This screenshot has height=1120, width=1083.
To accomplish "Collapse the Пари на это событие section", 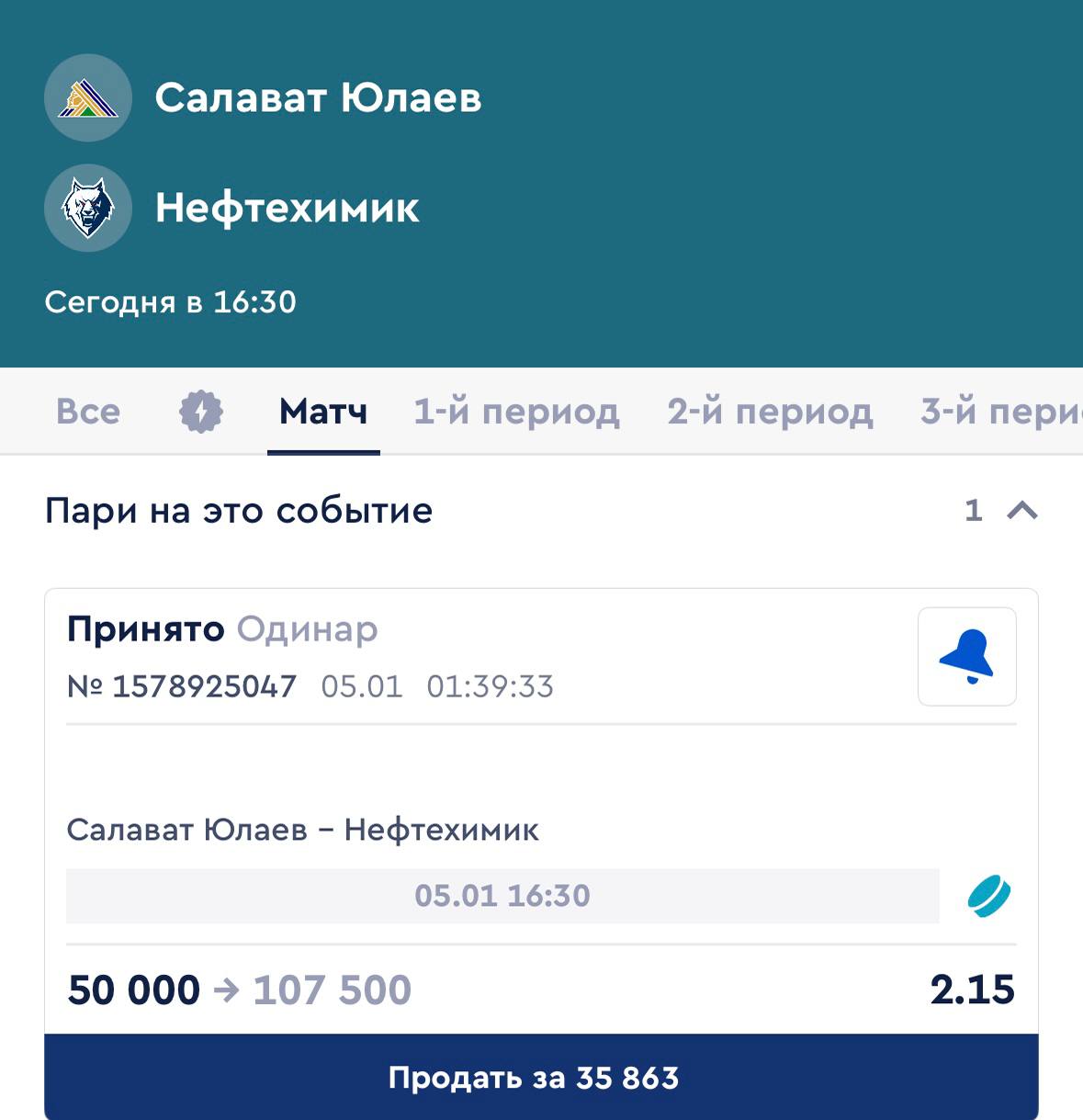I will point(1022,511).
